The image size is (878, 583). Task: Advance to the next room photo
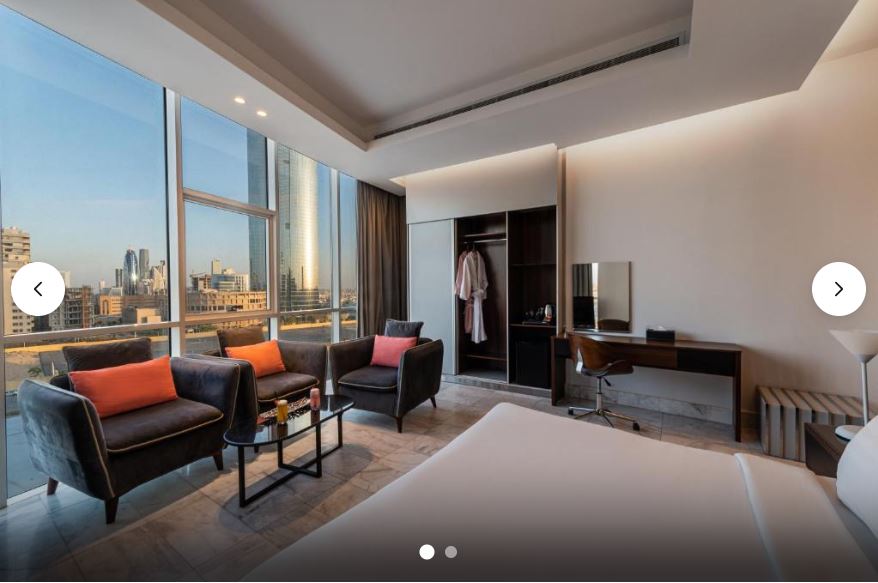pos(838,289)
